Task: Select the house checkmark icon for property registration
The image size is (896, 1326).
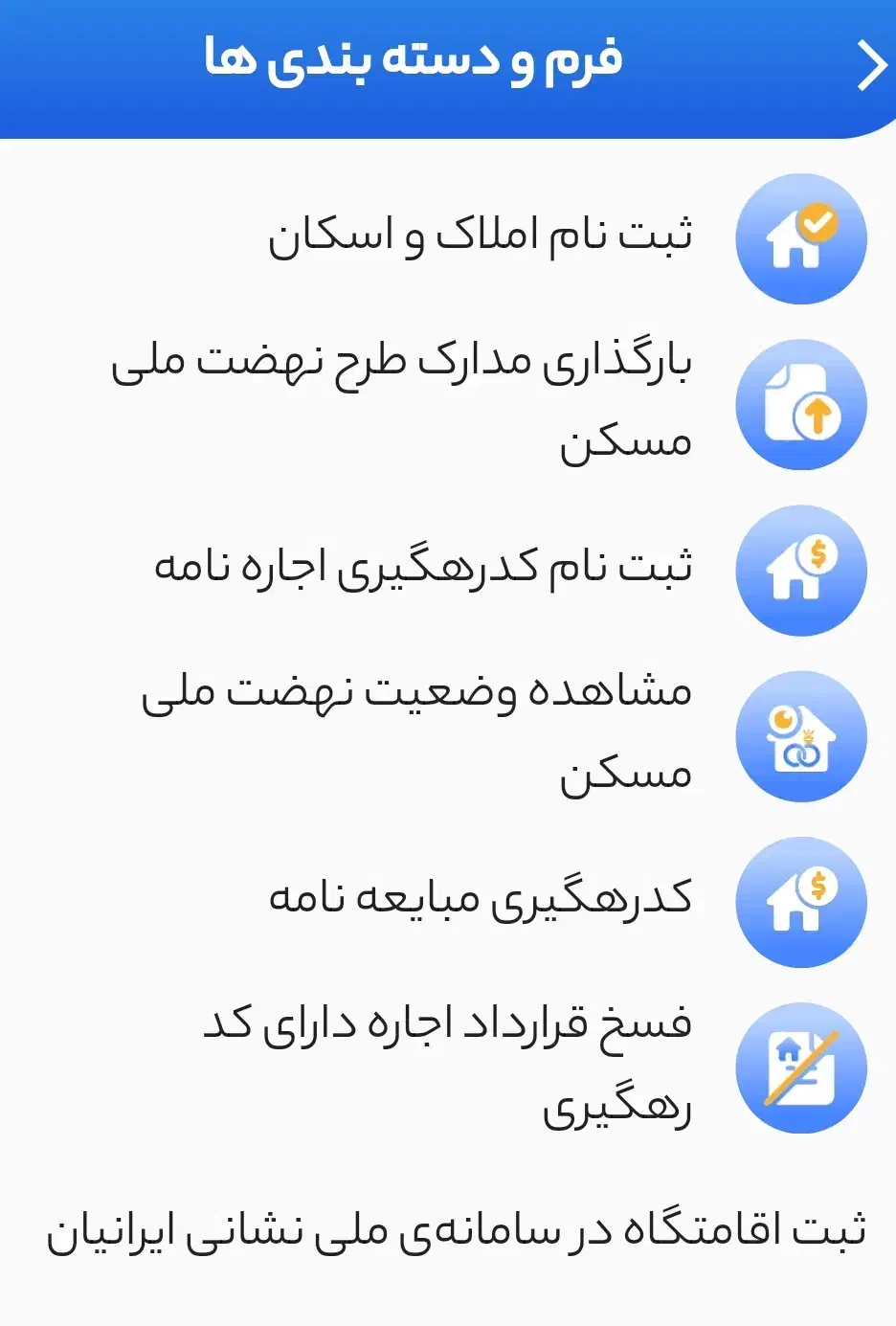Action: [802, 238]
